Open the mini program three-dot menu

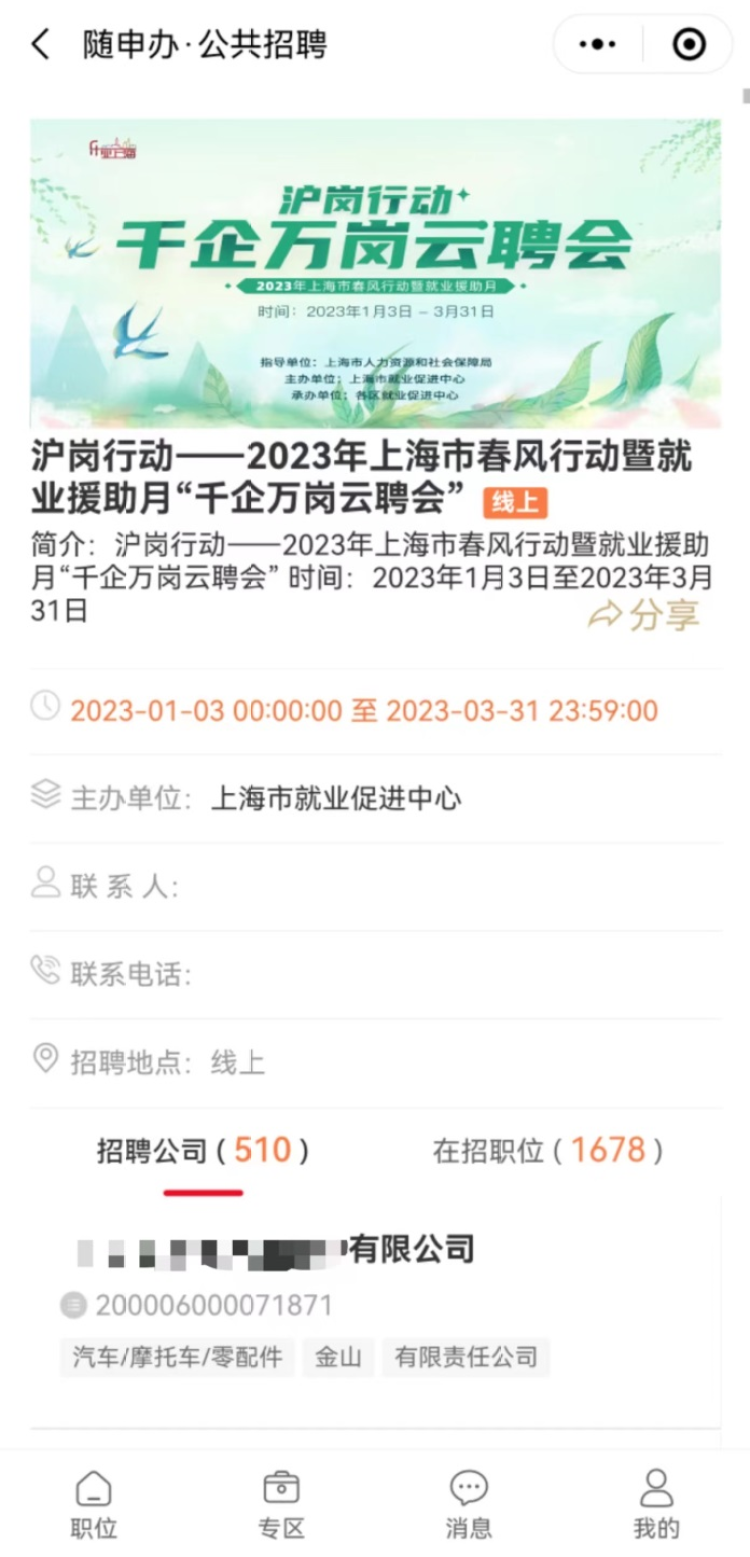coord(597,44)
